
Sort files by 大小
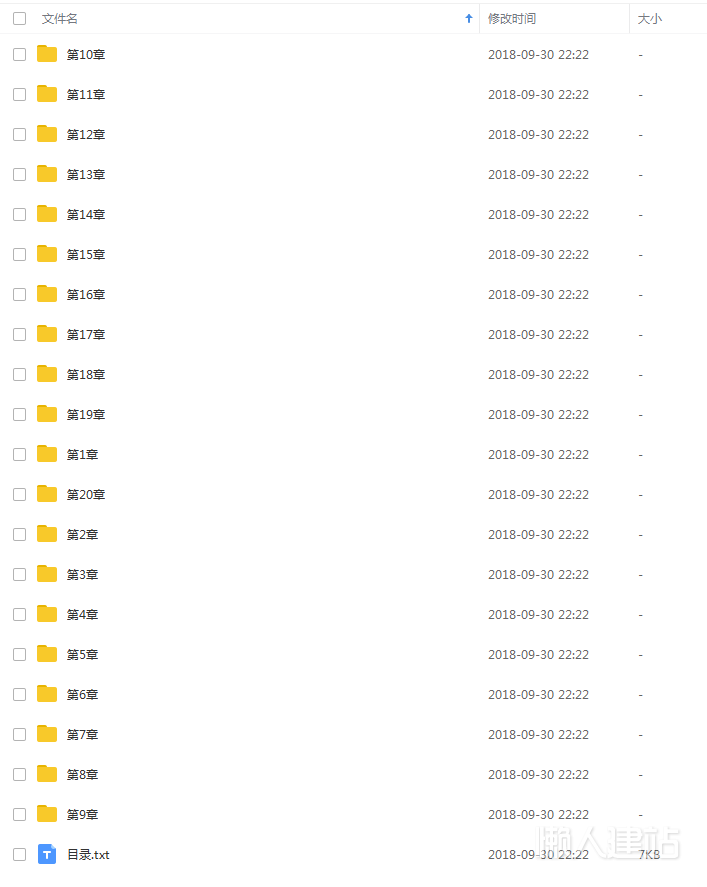649,19
